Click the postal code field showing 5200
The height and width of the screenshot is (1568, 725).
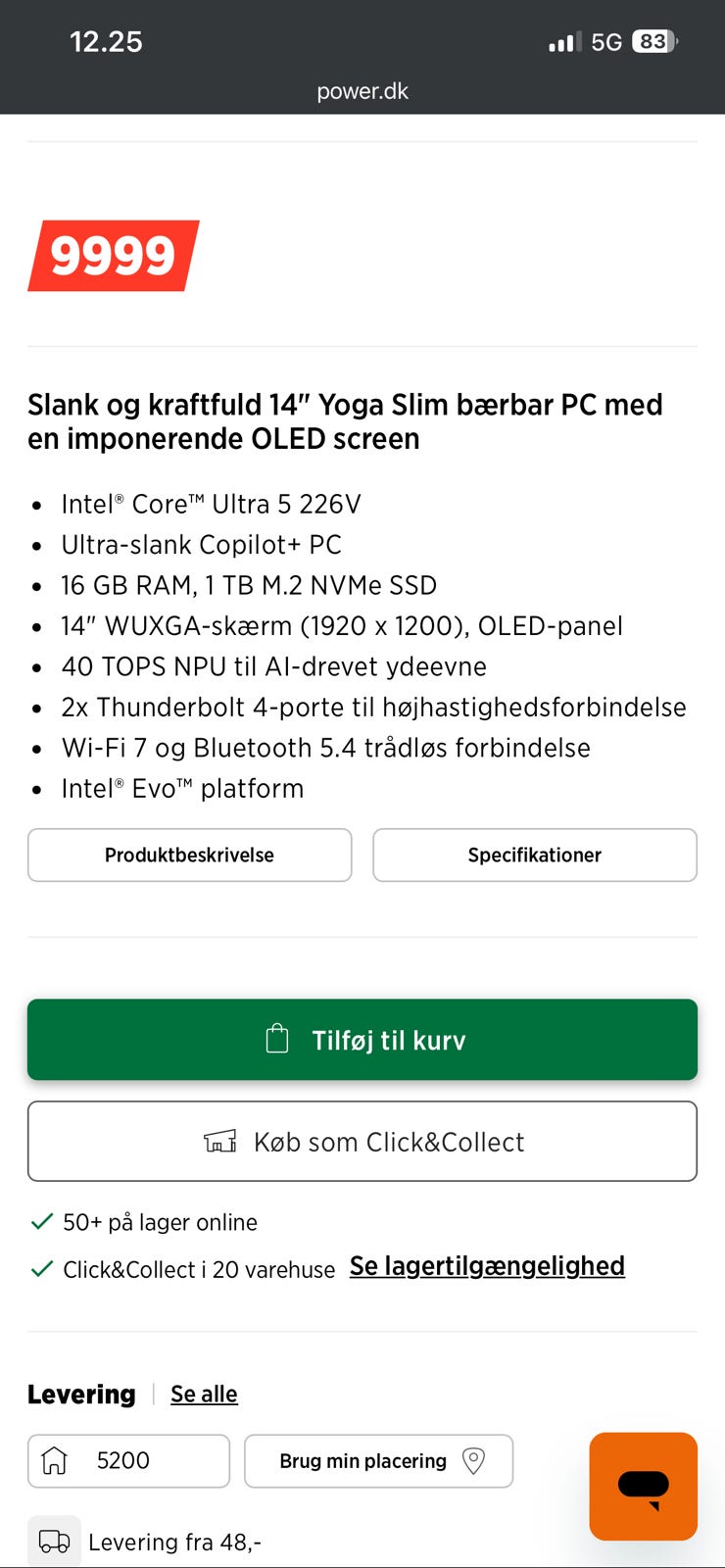pos(127,1460)
